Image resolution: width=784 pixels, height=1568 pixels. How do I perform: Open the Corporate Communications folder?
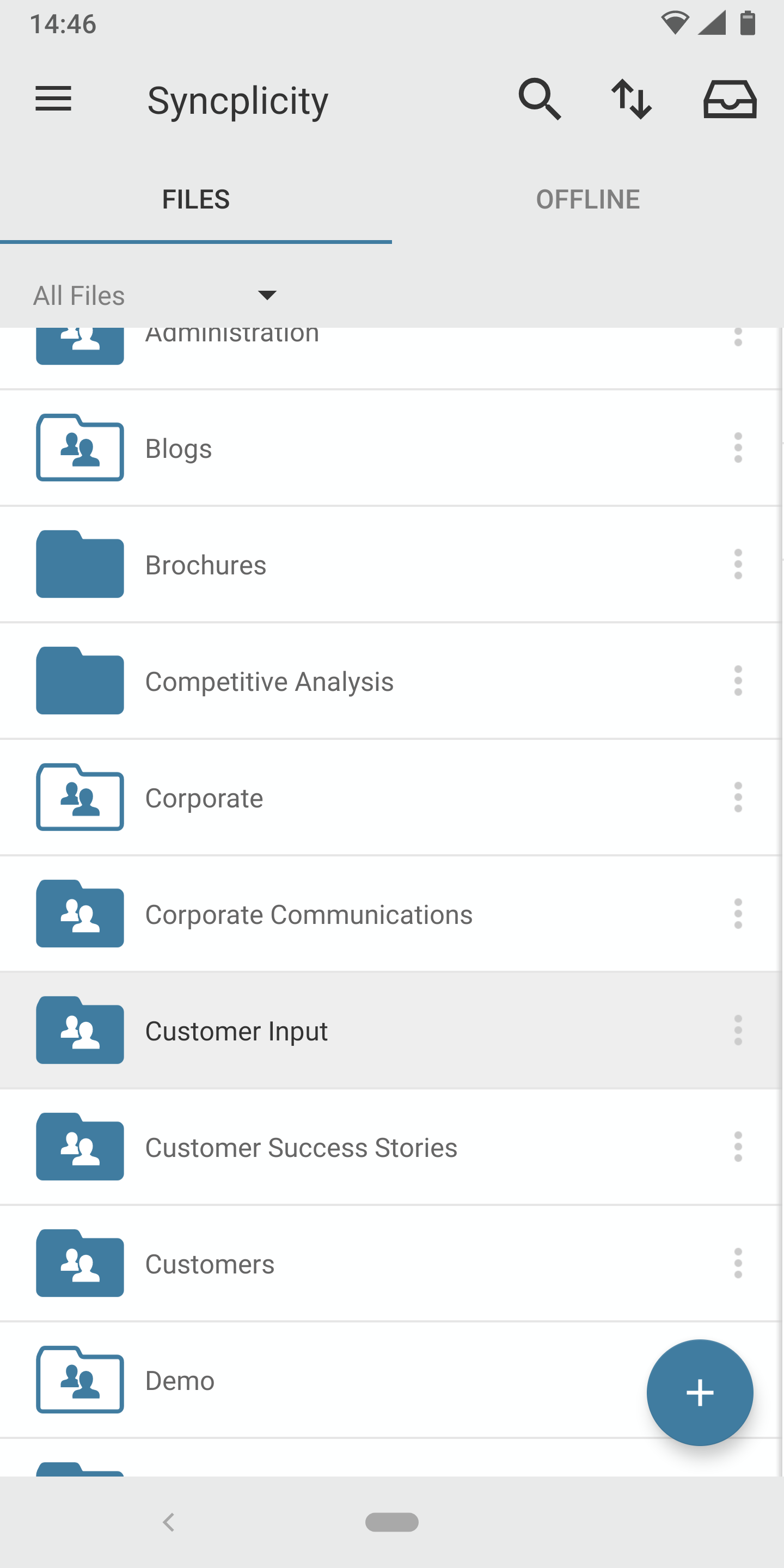[x=390, y=914]
